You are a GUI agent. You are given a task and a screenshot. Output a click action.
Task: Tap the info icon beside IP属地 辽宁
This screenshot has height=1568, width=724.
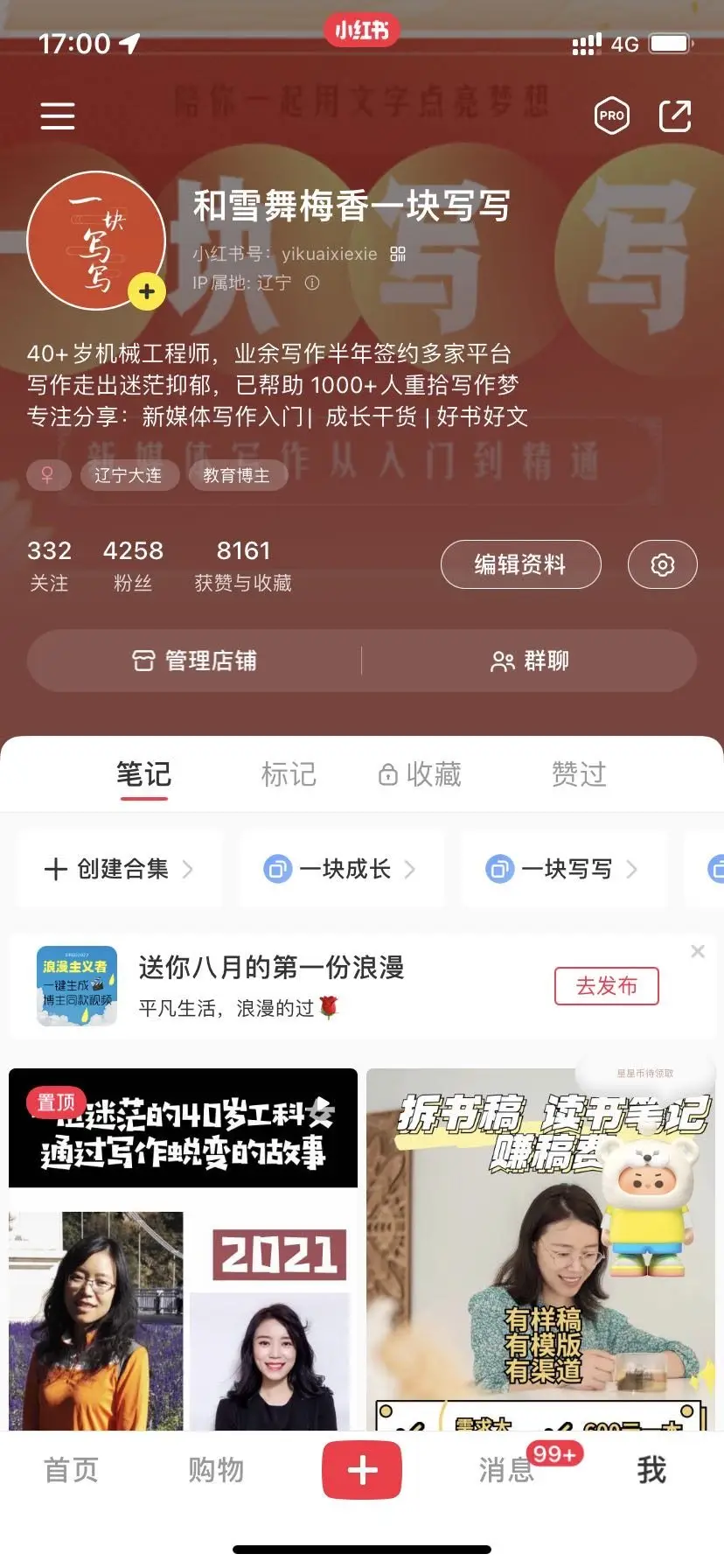point(313,283)
